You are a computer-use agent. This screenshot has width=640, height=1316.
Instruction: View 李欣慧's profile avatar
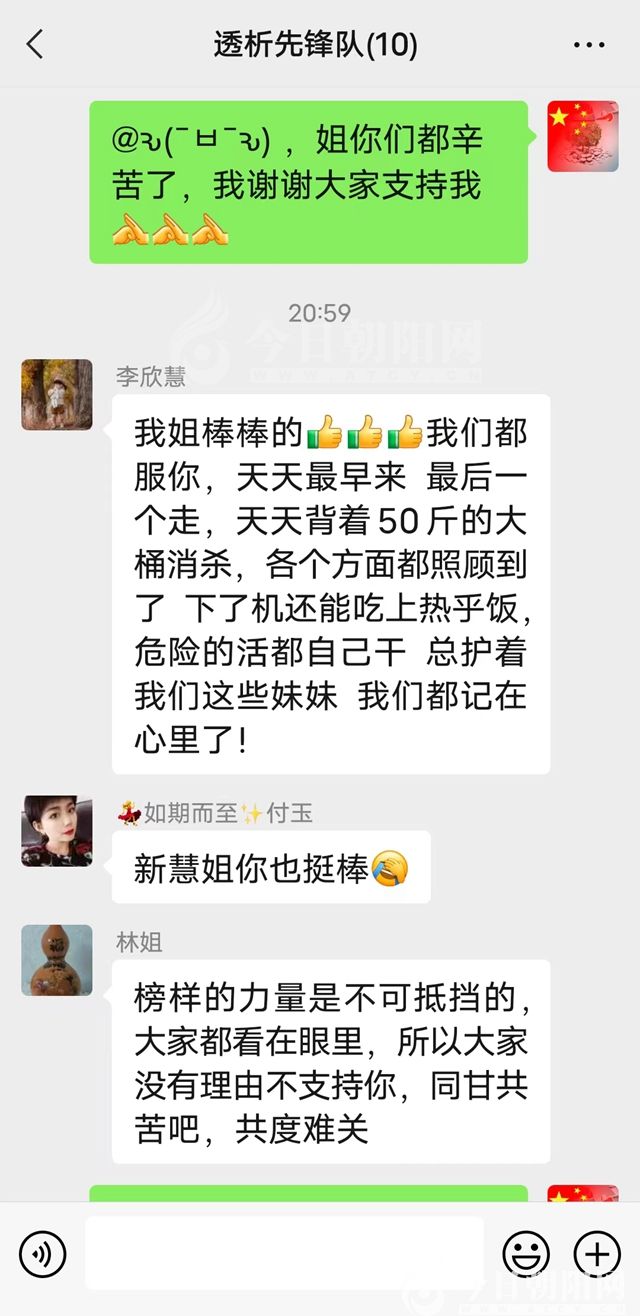pos(57,395)
